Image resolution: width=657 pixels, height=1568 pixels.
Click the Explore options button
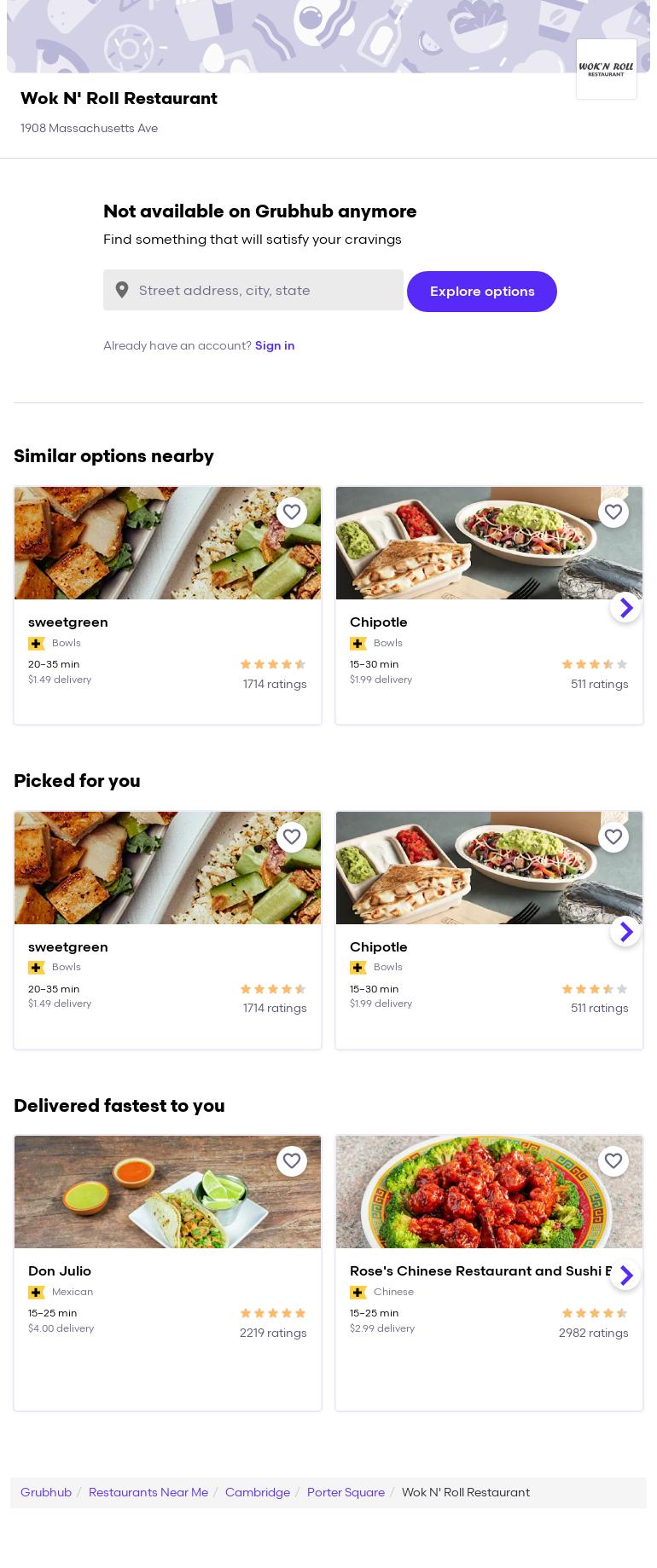coord(482,291)
